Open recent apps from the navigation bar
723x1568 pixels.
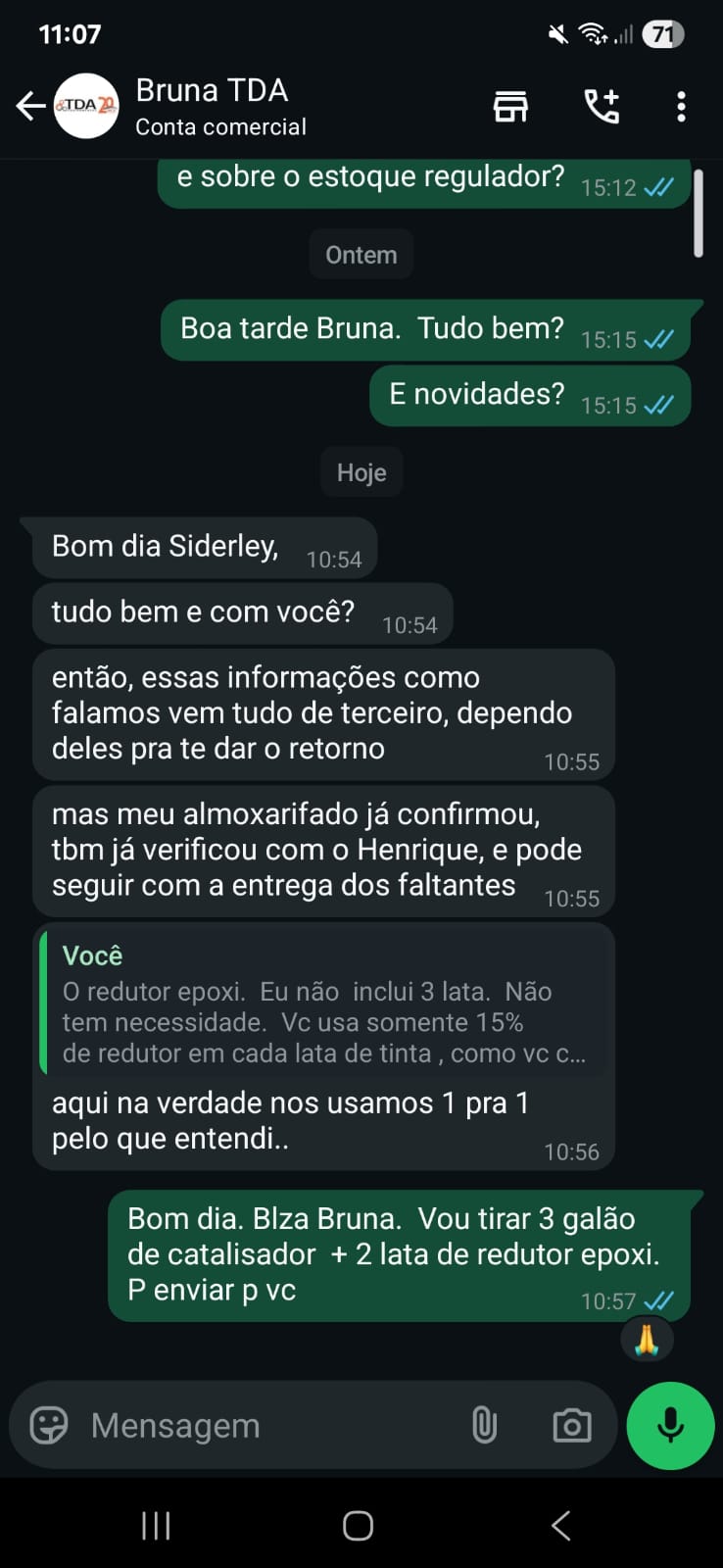[x=156, y=1525]
